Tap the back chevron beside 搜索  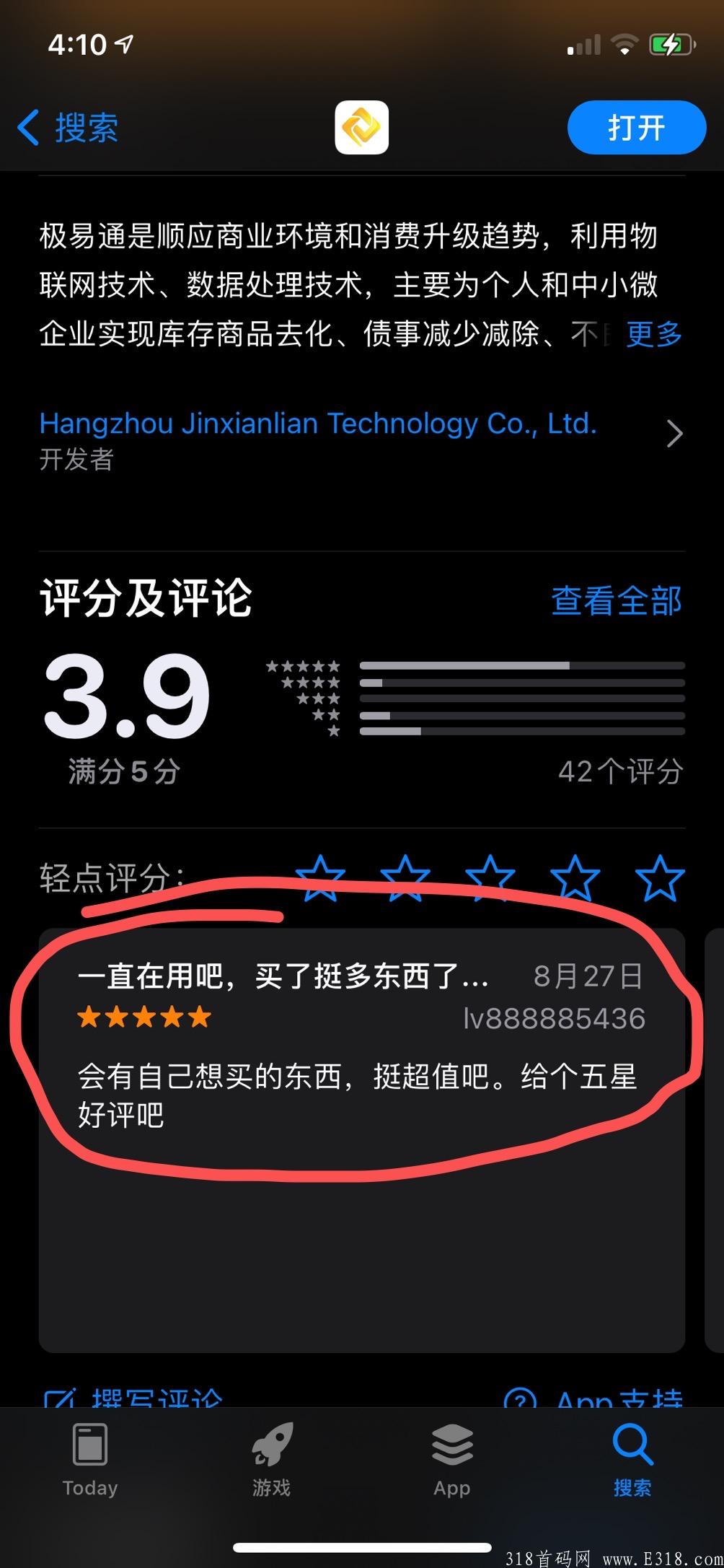coord(28,126)
